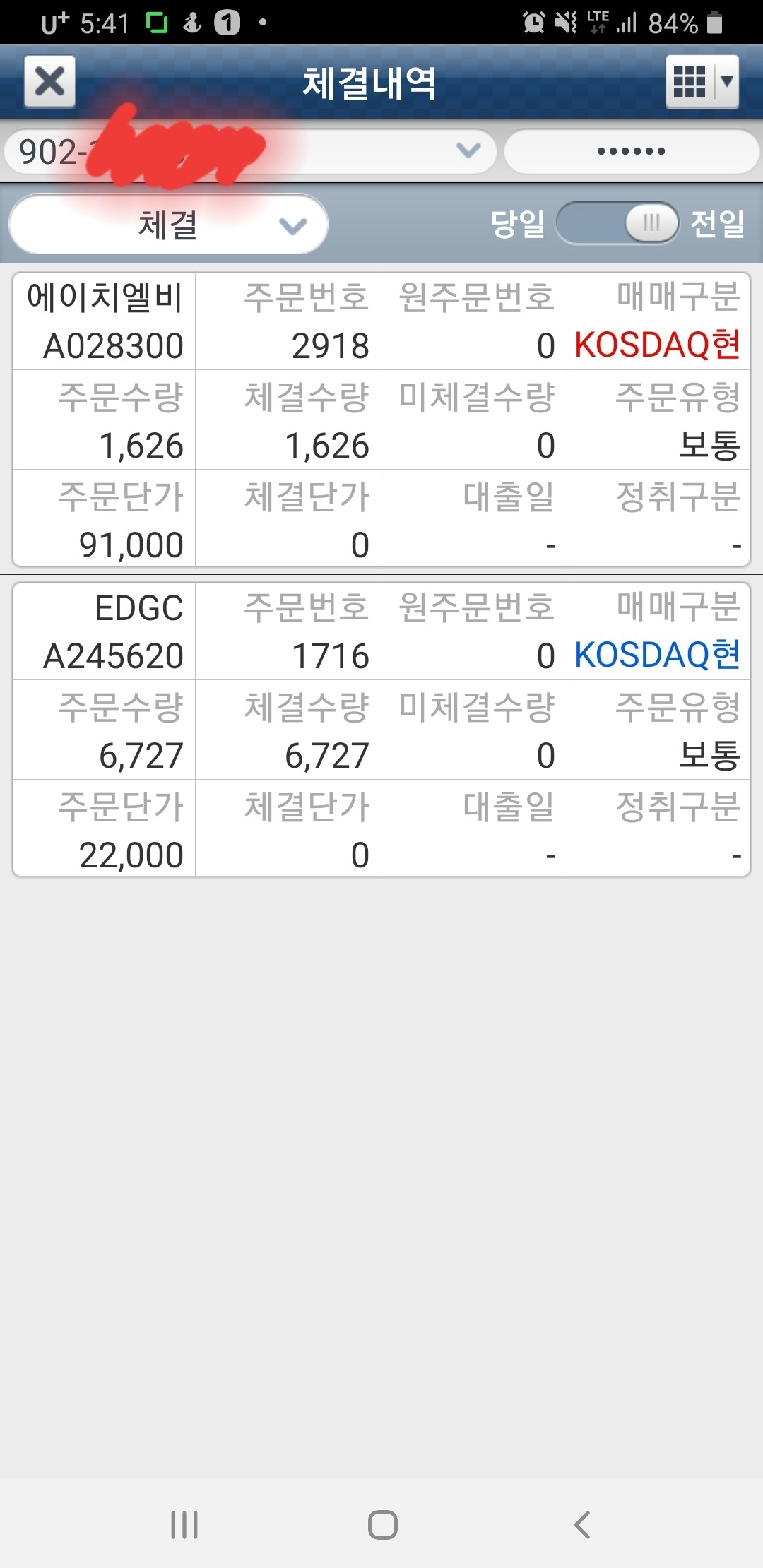
Task: Tap the KOSDAQ현 label on EDGC row
Action: pyautogui.click(x=657, y=655)
